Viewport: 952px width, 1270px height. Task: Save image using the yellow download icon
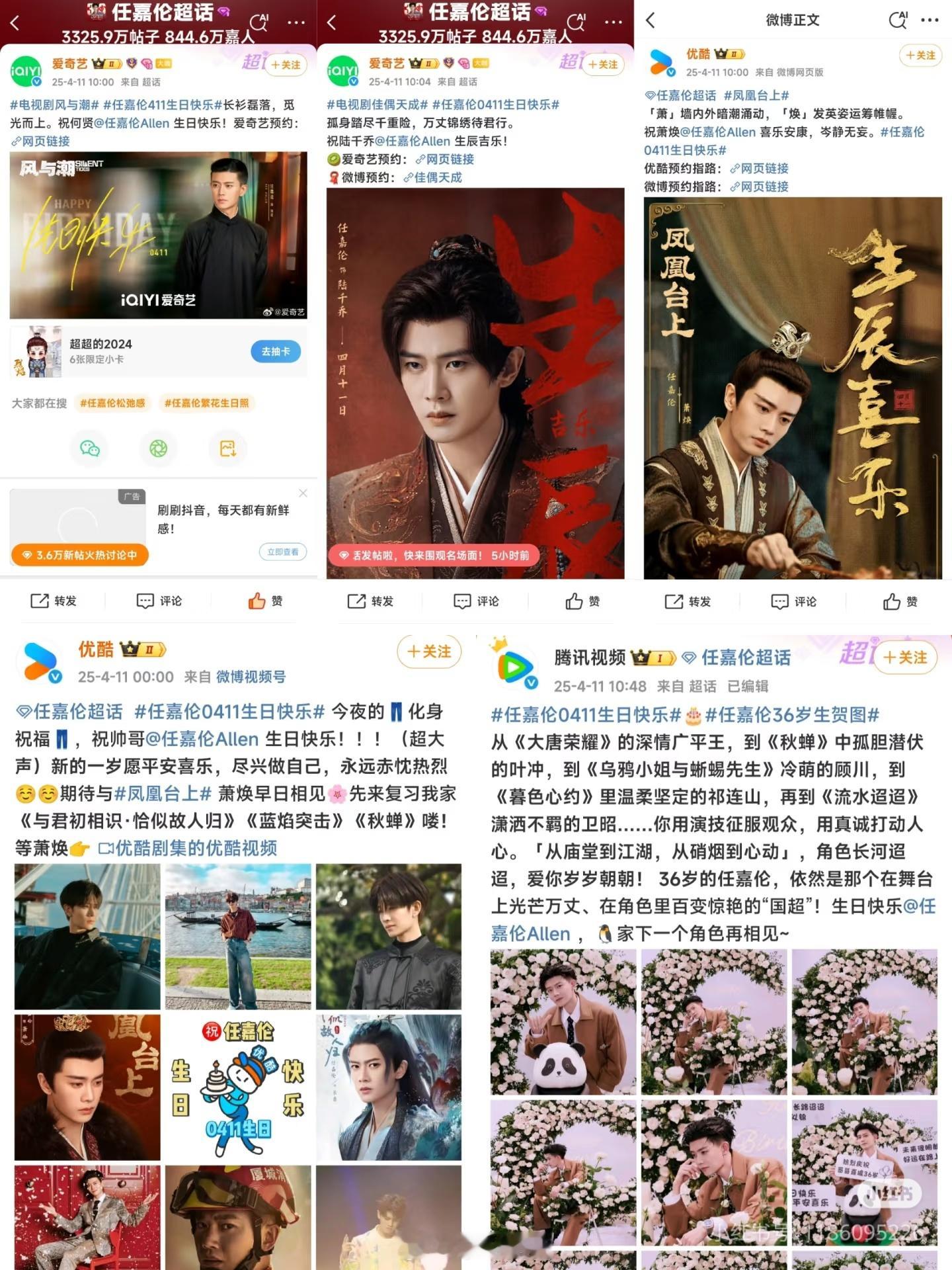coord(227,448)
